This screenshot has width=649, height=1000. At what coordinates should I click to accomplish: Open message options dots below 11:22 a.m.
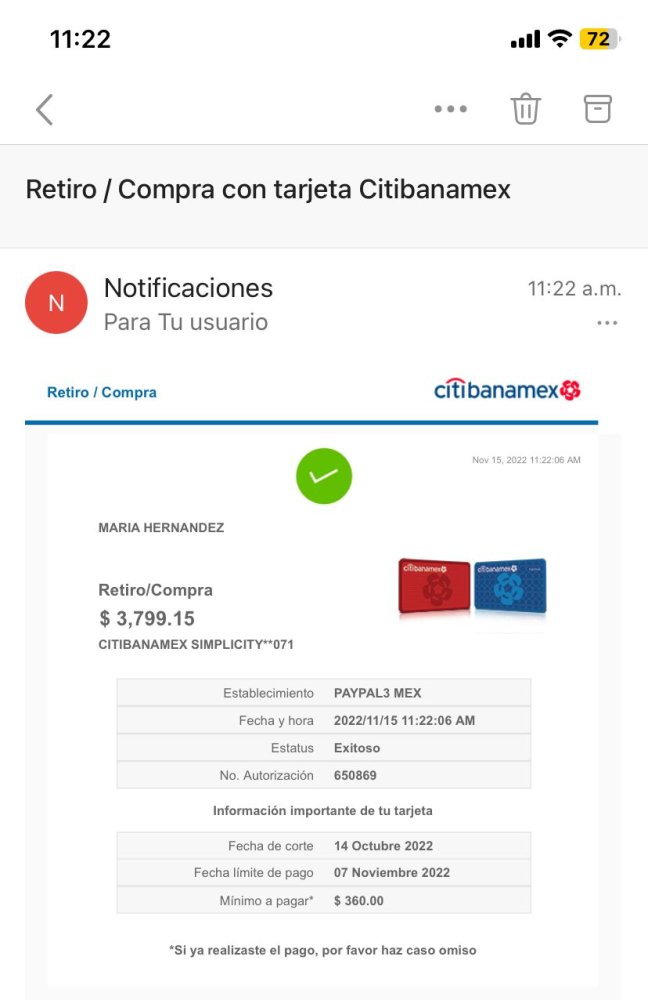(607, 323)
